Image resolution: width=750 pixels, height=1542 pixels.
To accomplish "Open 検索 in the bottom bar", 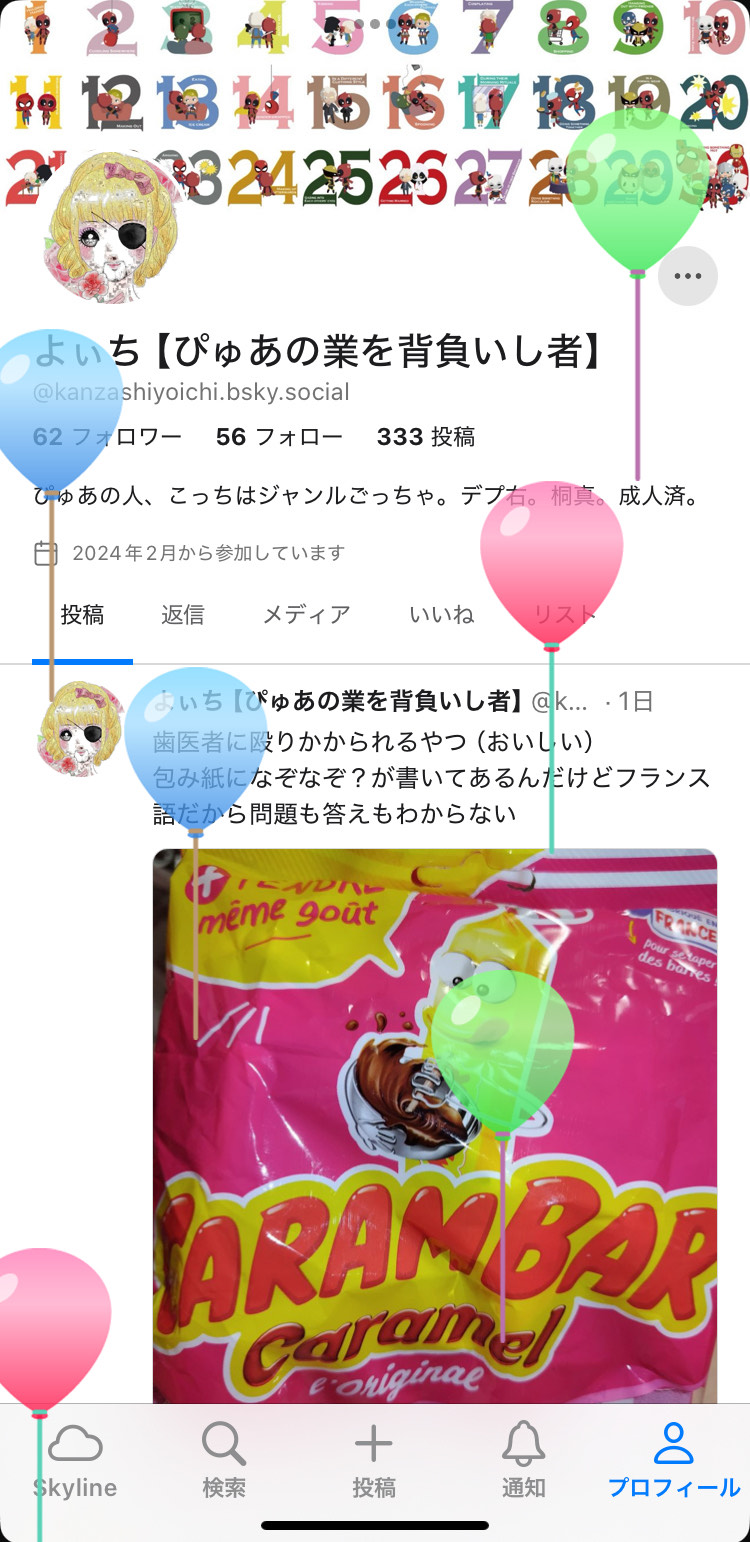I will tap(224, 1462).
